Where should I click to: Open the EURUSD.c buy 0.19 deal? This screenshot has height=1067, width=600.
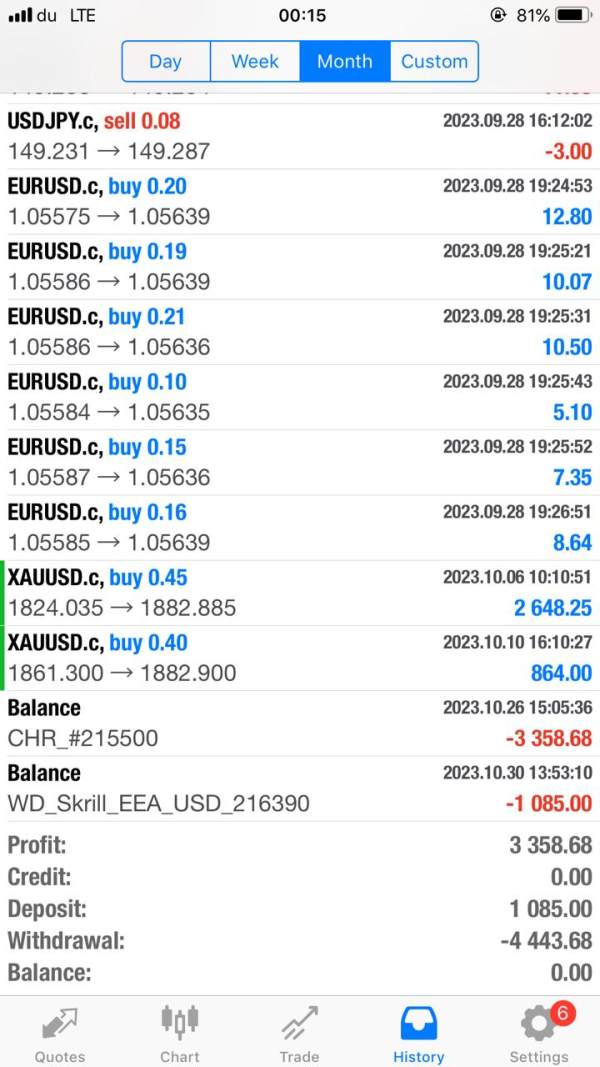point(300,267)
